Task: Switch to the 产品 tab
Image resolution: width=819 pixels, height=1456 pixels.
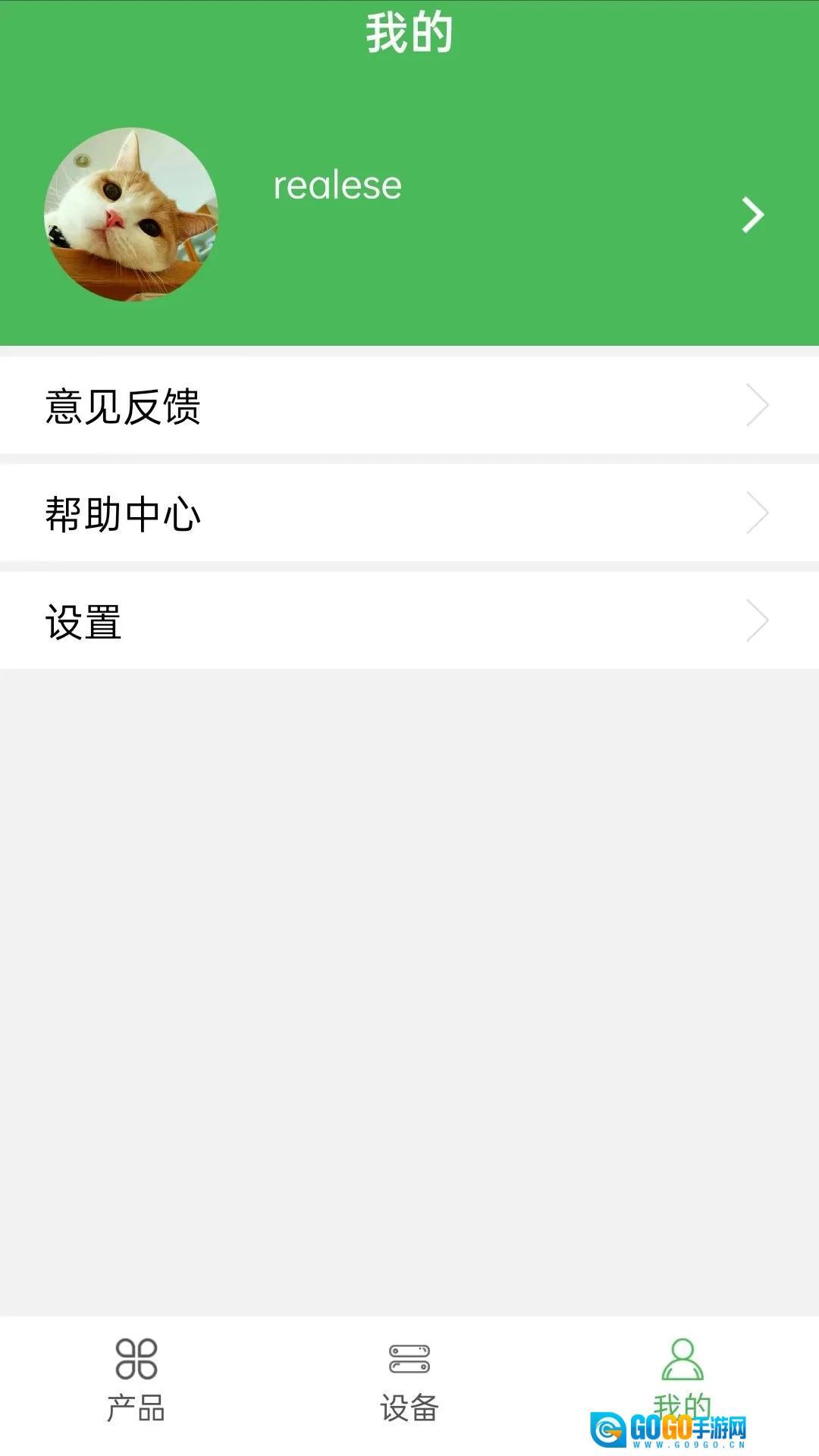Action: click(136, 1380)
